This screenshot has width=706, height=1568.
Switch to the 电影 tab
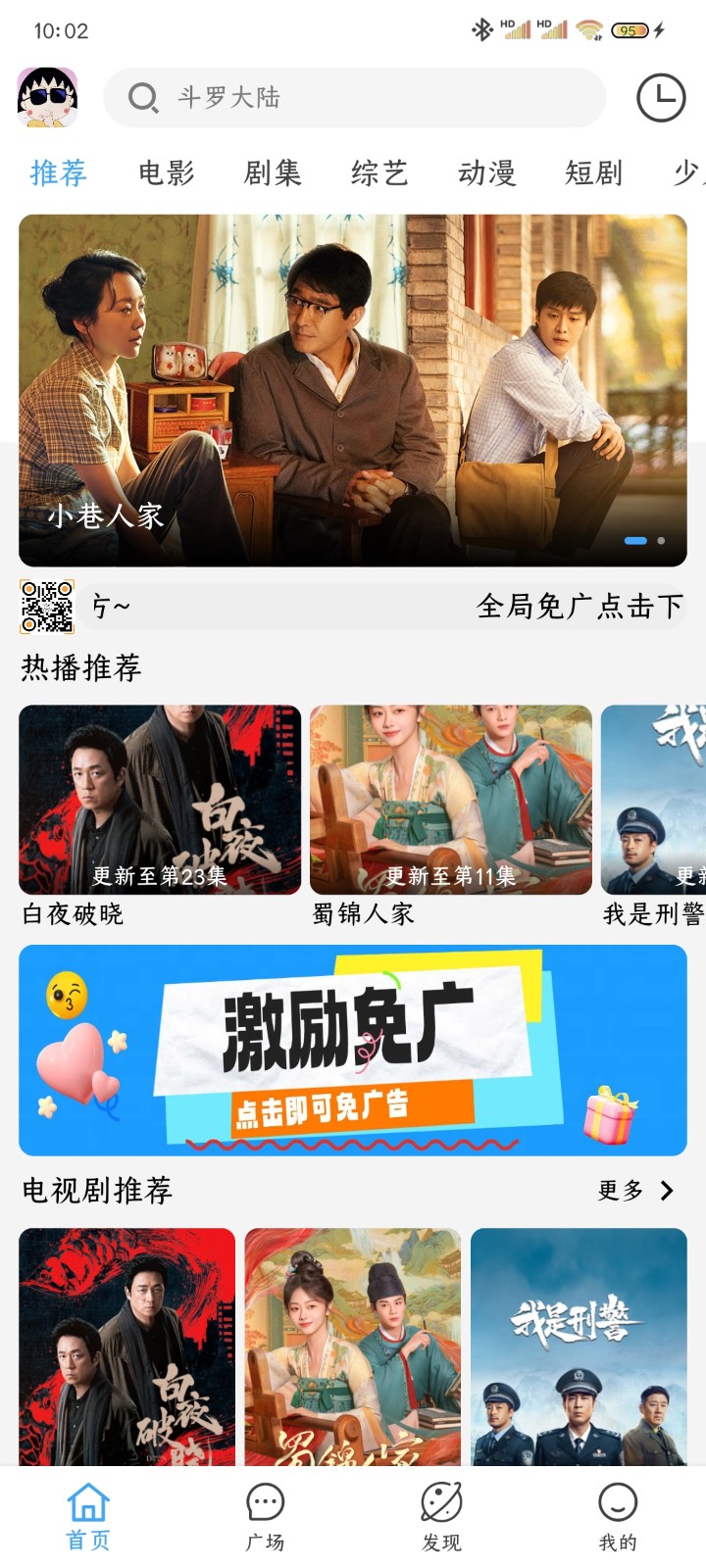(x=166, y=173)
